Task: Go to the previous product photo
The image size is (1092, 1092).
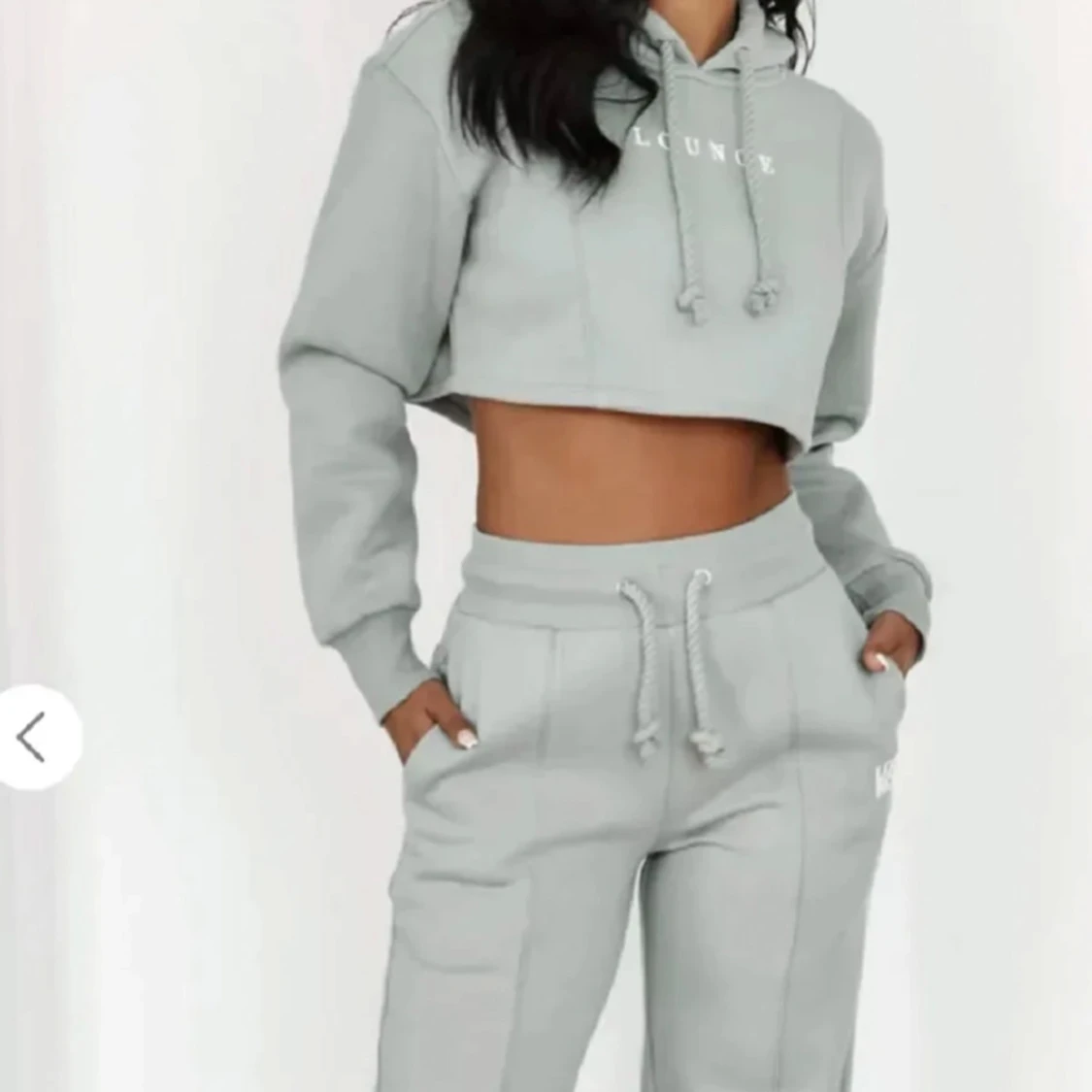Action: 33,737
